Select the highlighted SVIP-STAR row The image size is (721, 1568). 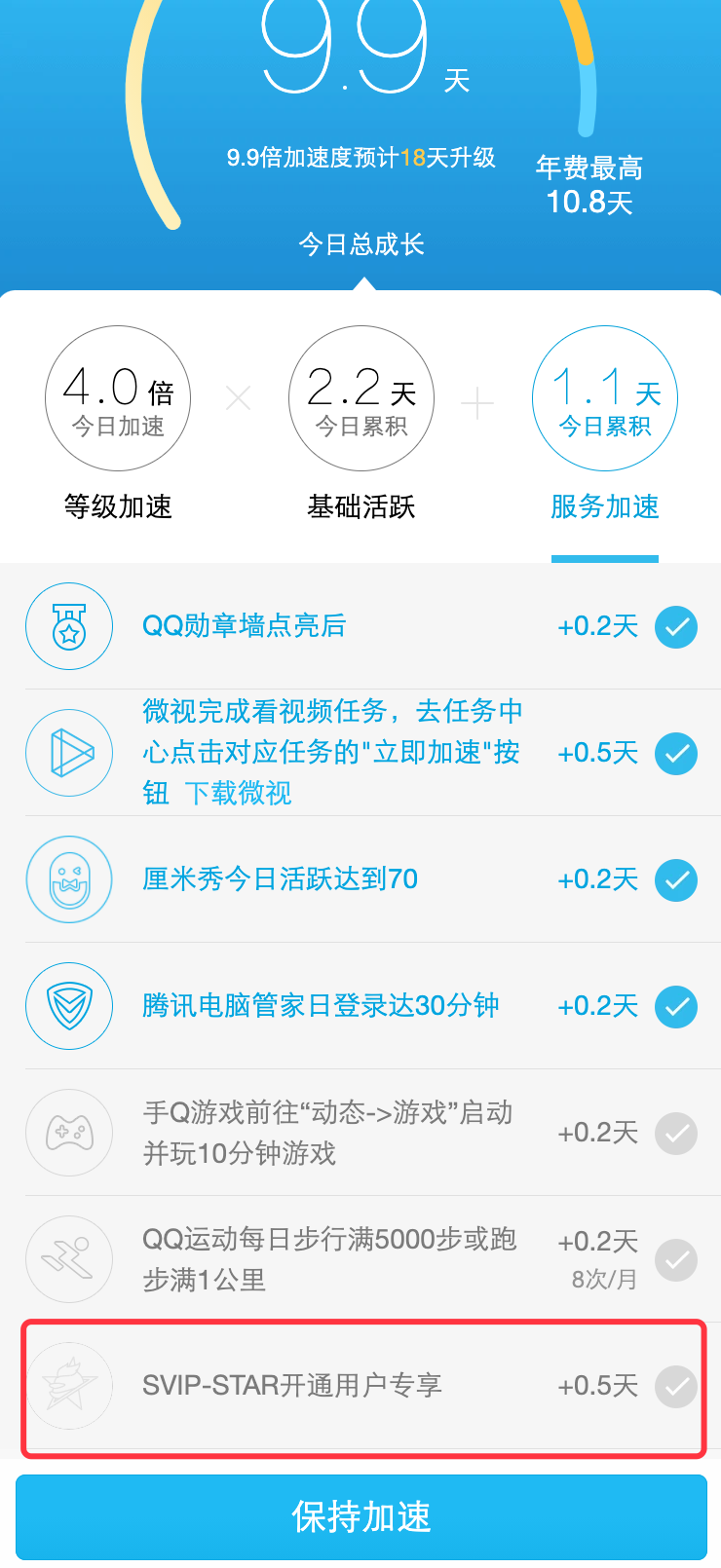click(x=360, y=1386)
